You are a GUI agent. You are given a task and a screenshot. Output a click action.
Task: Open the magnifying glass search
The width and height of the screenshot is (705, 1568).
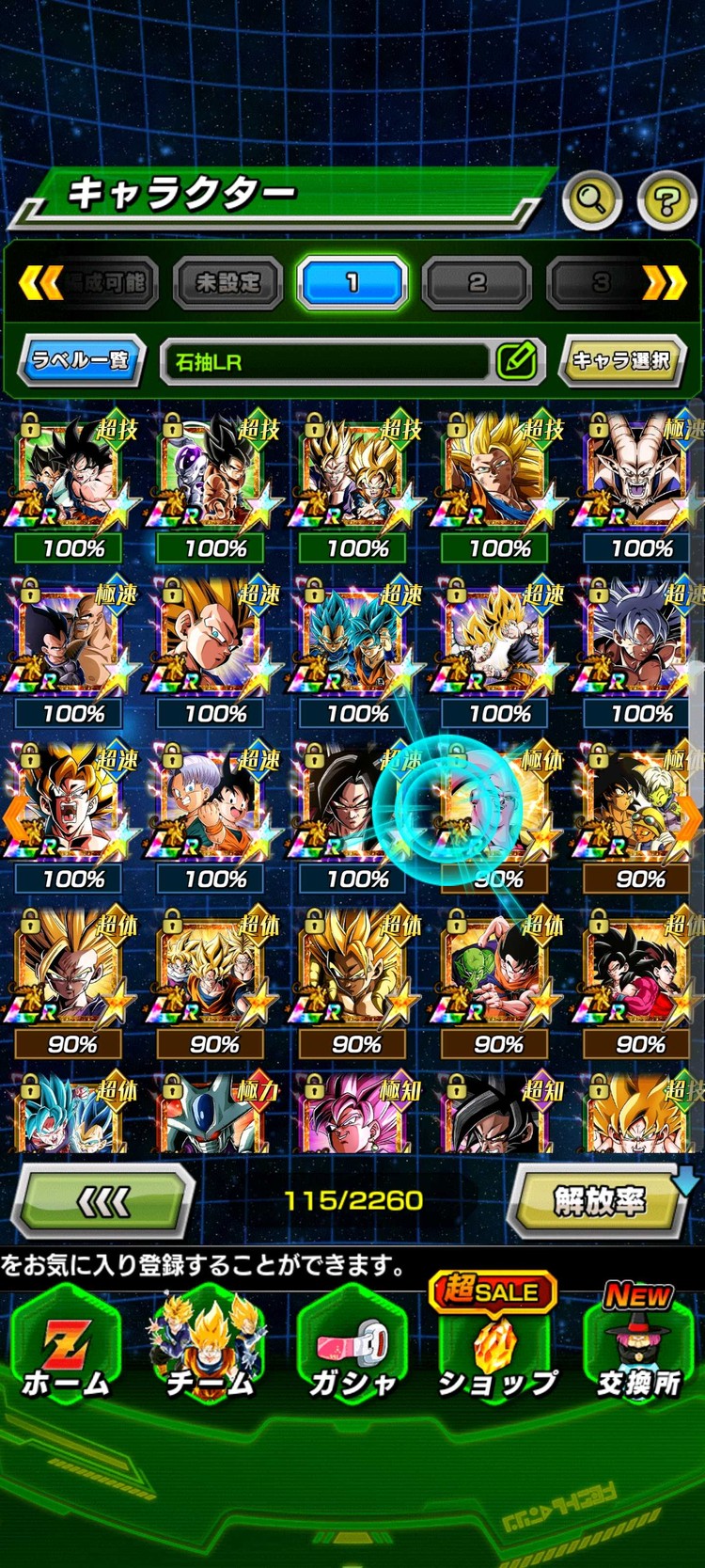(592, 199)
